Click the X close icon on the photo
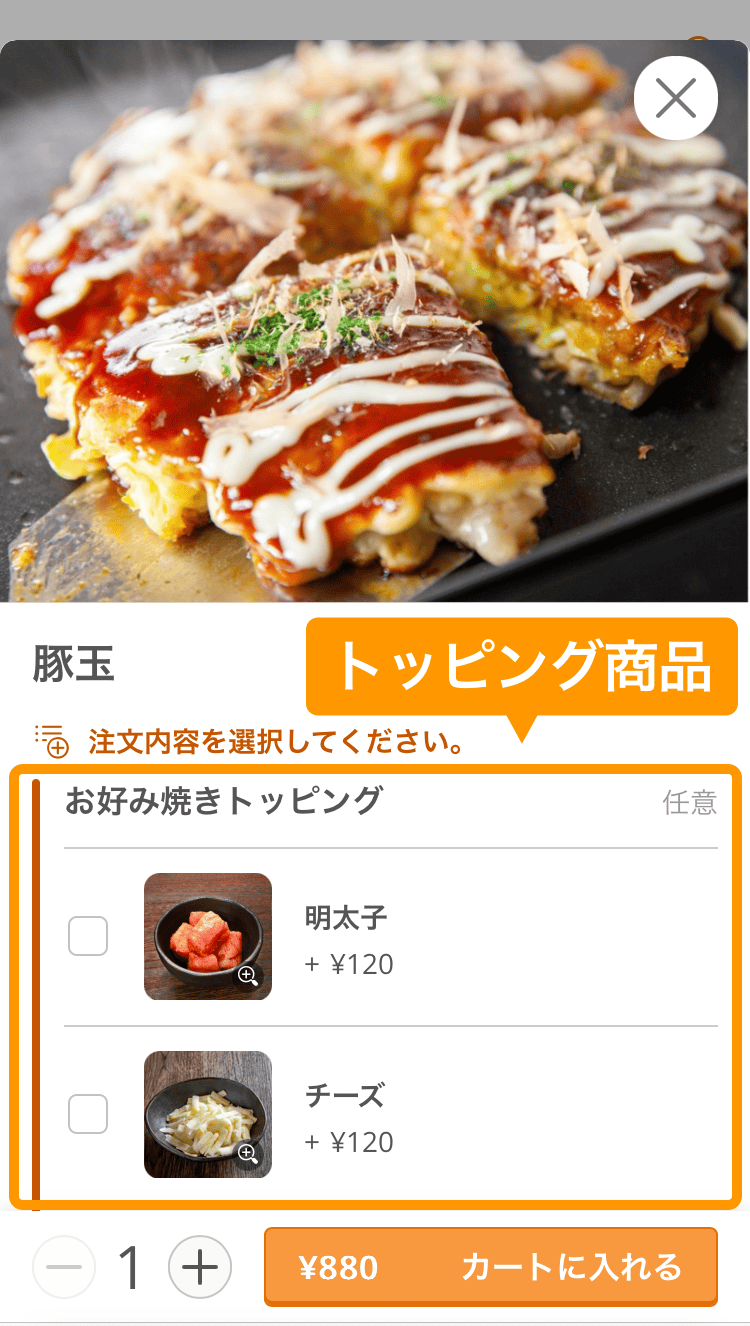The height and width of the screenshot is (1326, 750). [676, 97]
